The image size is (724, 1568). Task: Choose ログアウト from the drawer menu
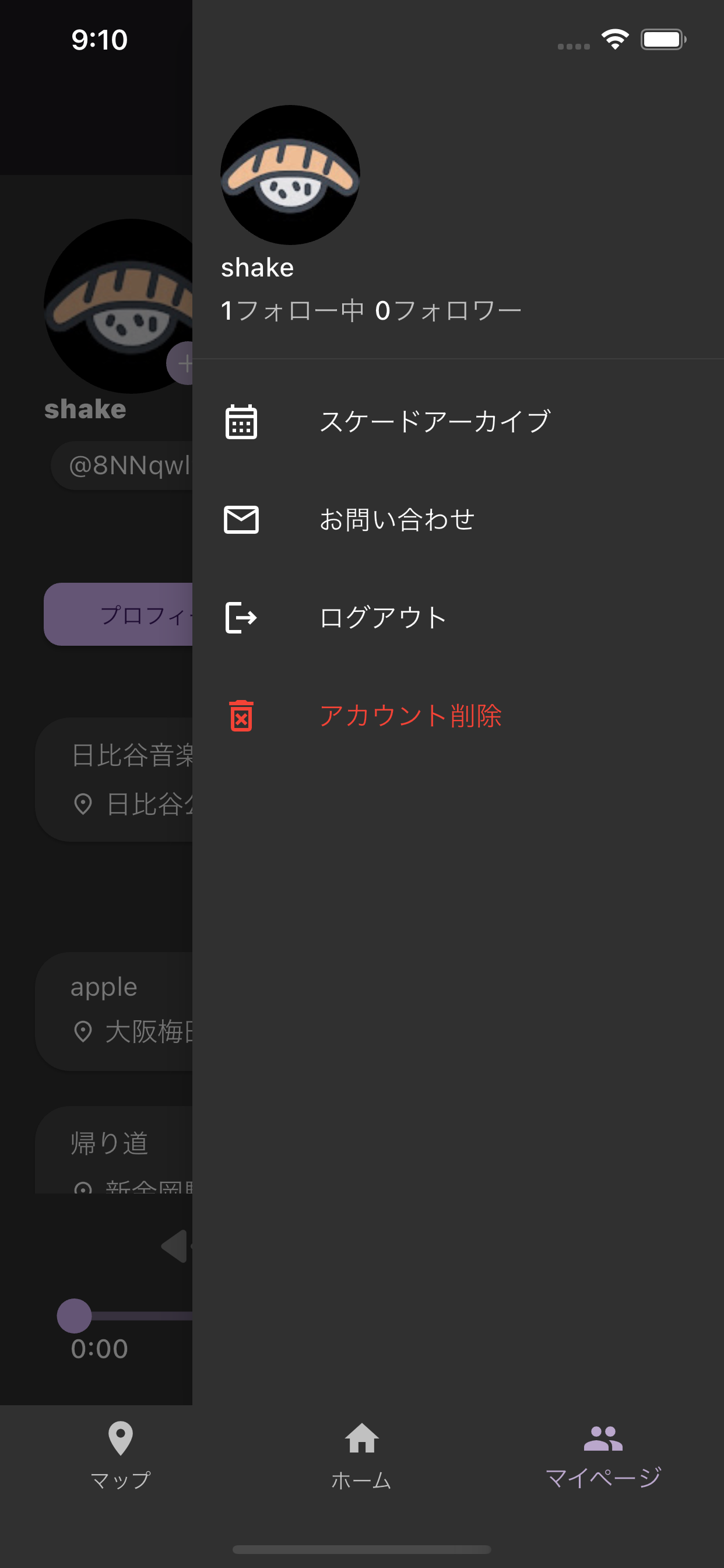[384, 618]
